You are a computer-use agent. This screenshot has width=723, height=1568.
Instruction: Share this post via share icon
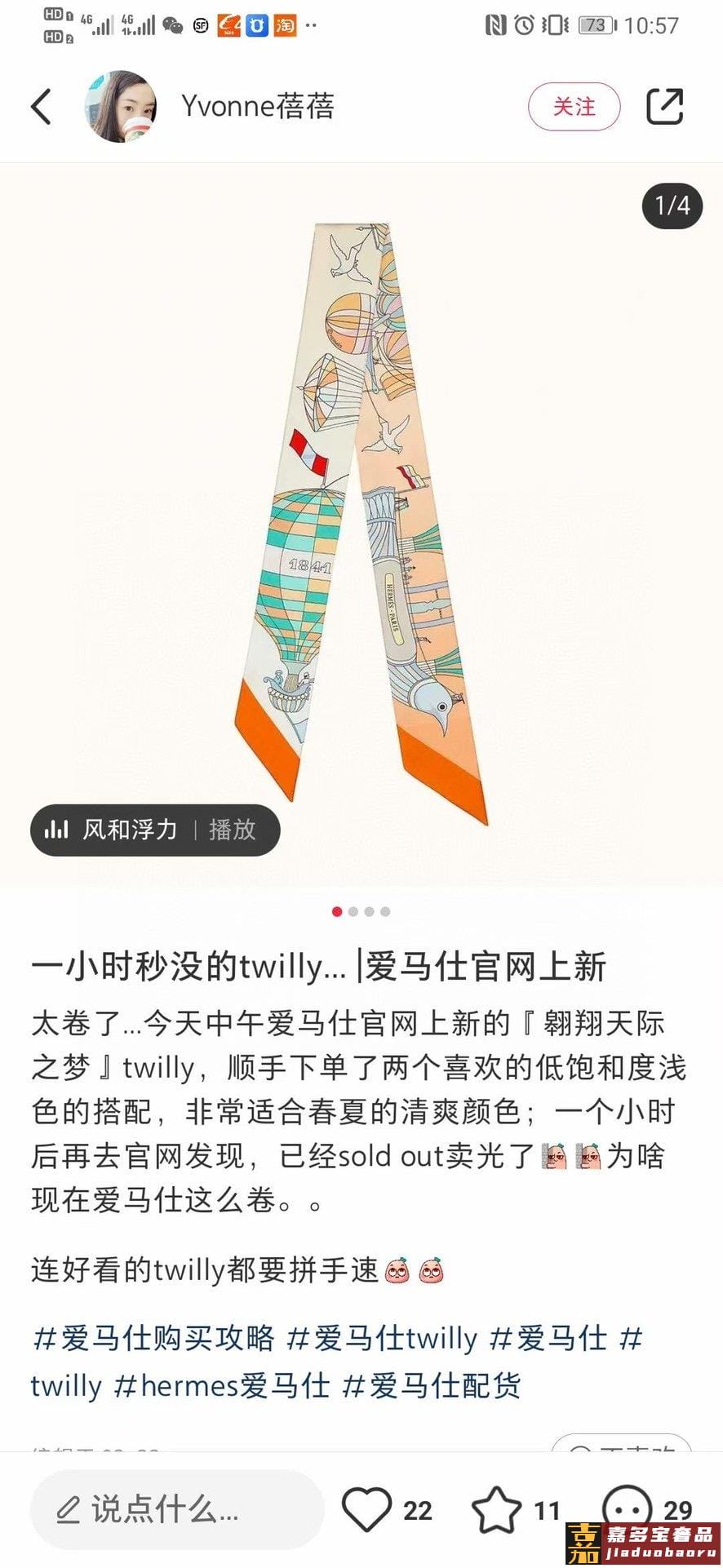click(664, 107)
